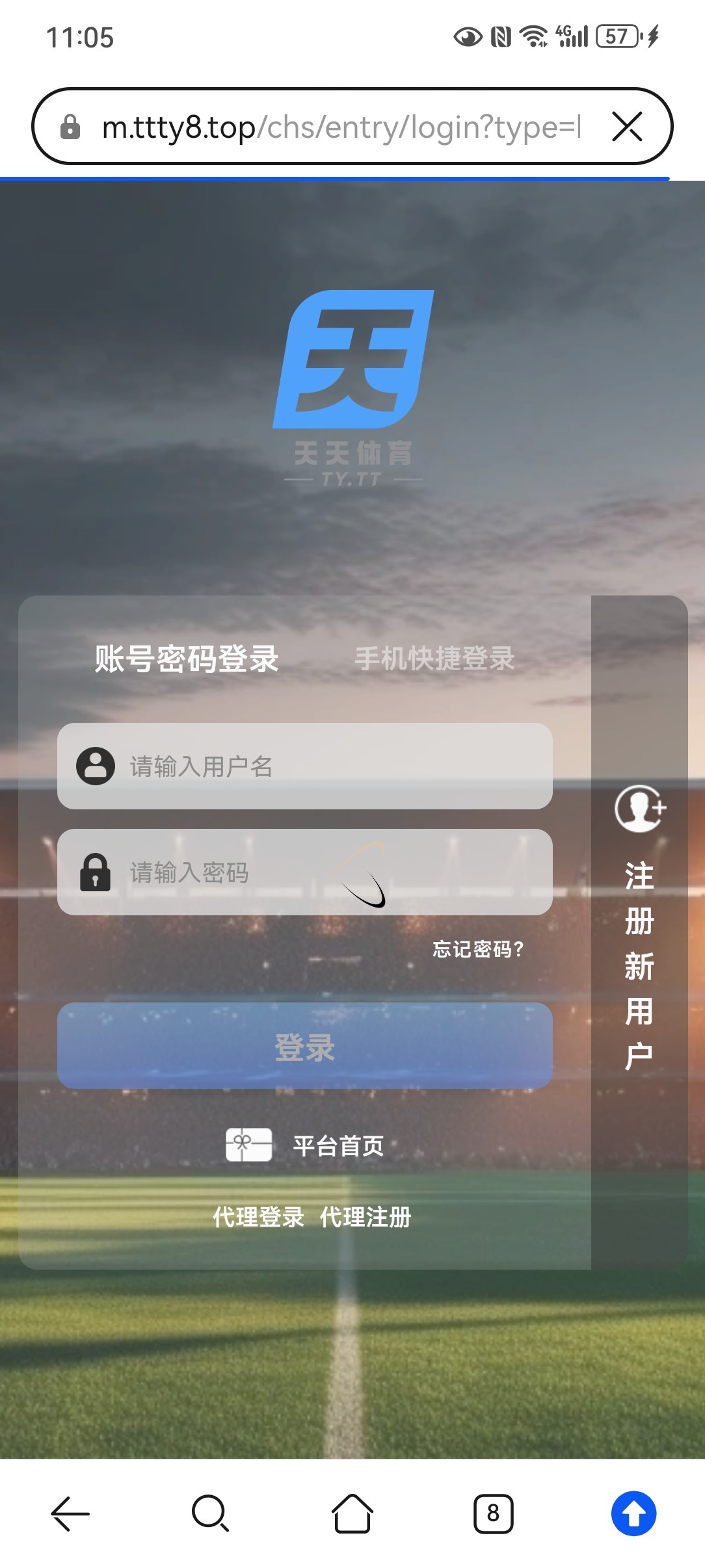Tap the 登录 button
Image resolution: width=705 pixels, height=1568 pixels.
coord(304,1046)
